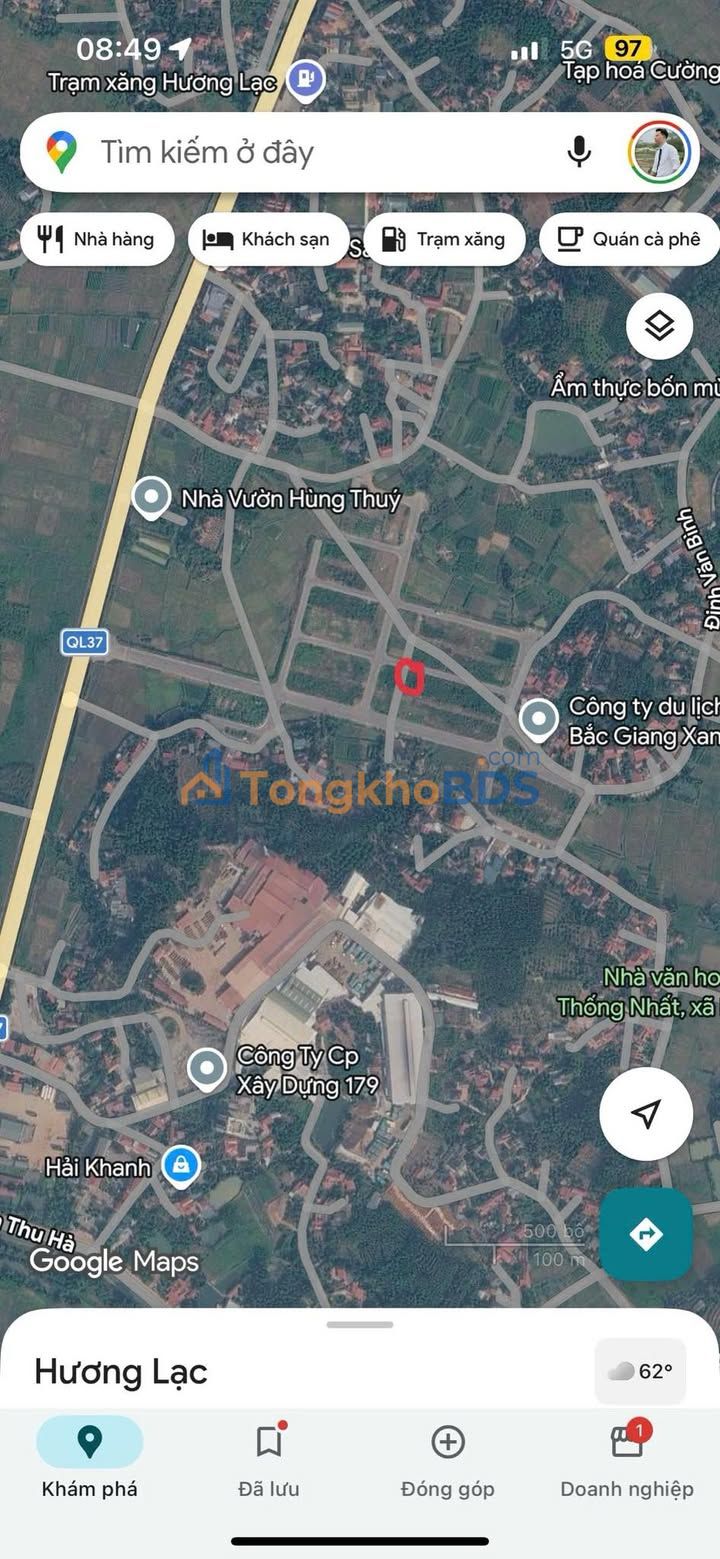Open the 'Công Ty Cp Xây Dựng 179' pin
Viewport: 720px width, 1559px height.
pyautogui.click(x=207, y=1069)
